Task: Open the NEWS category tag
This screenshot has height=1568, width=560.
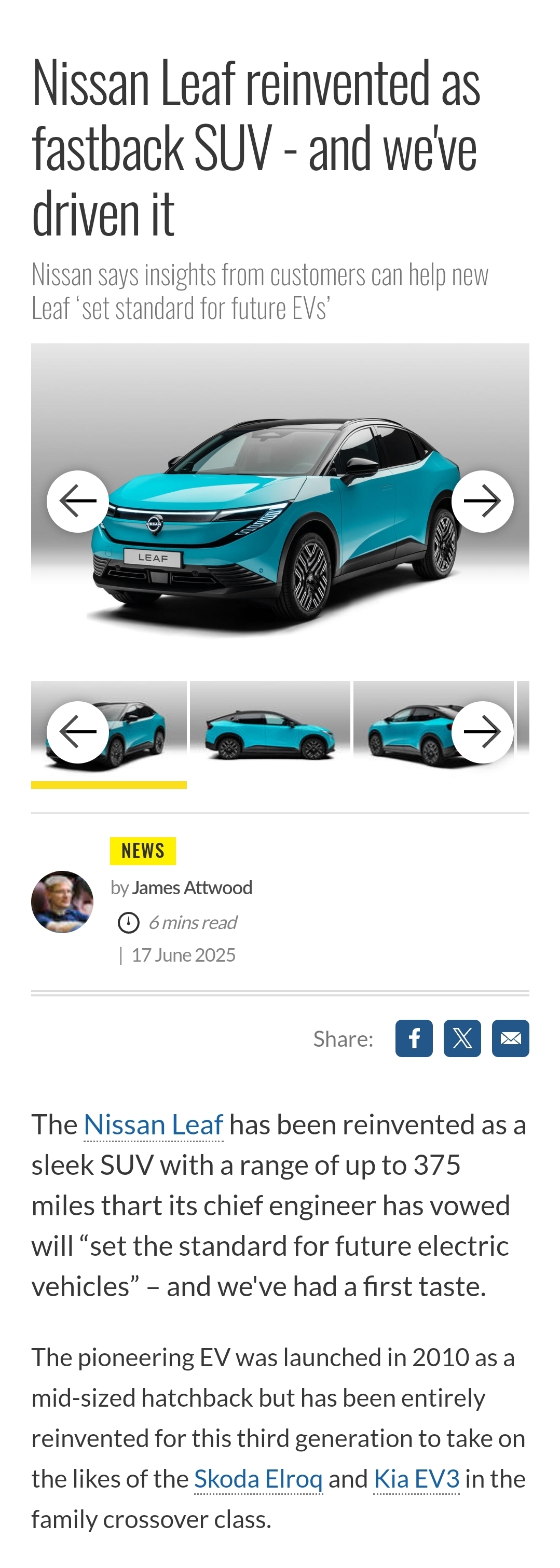Action: pyautogui.click(x=143, y=851)
